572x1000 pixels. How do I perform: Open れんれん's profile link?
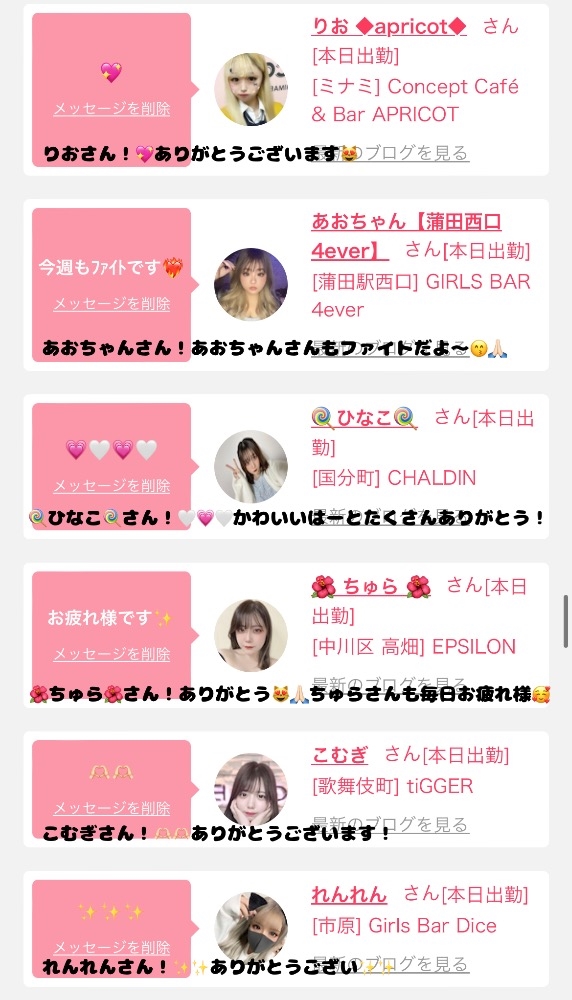(349, 895)
